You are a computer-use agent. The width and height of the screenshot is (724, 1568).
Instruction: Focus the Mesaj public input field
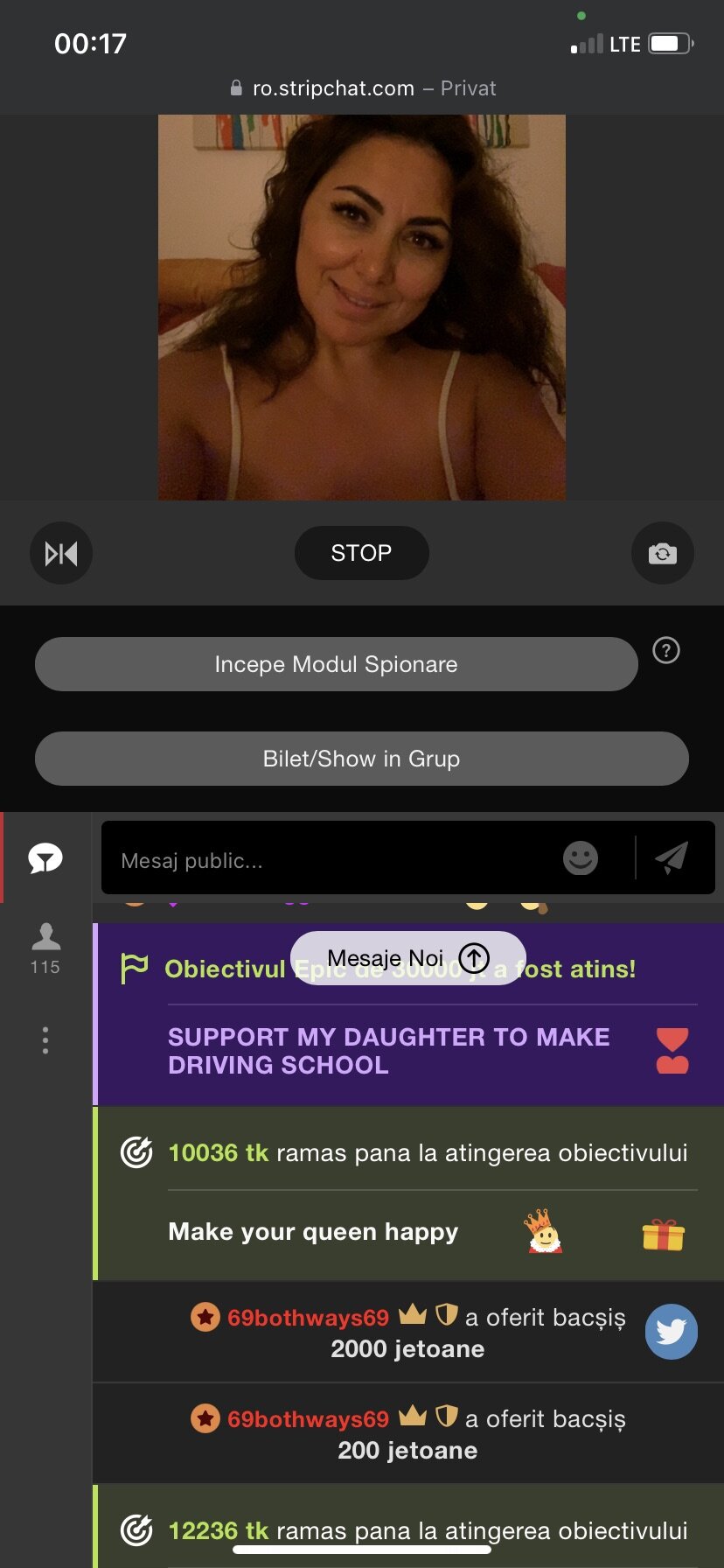[x=332, y=860]
